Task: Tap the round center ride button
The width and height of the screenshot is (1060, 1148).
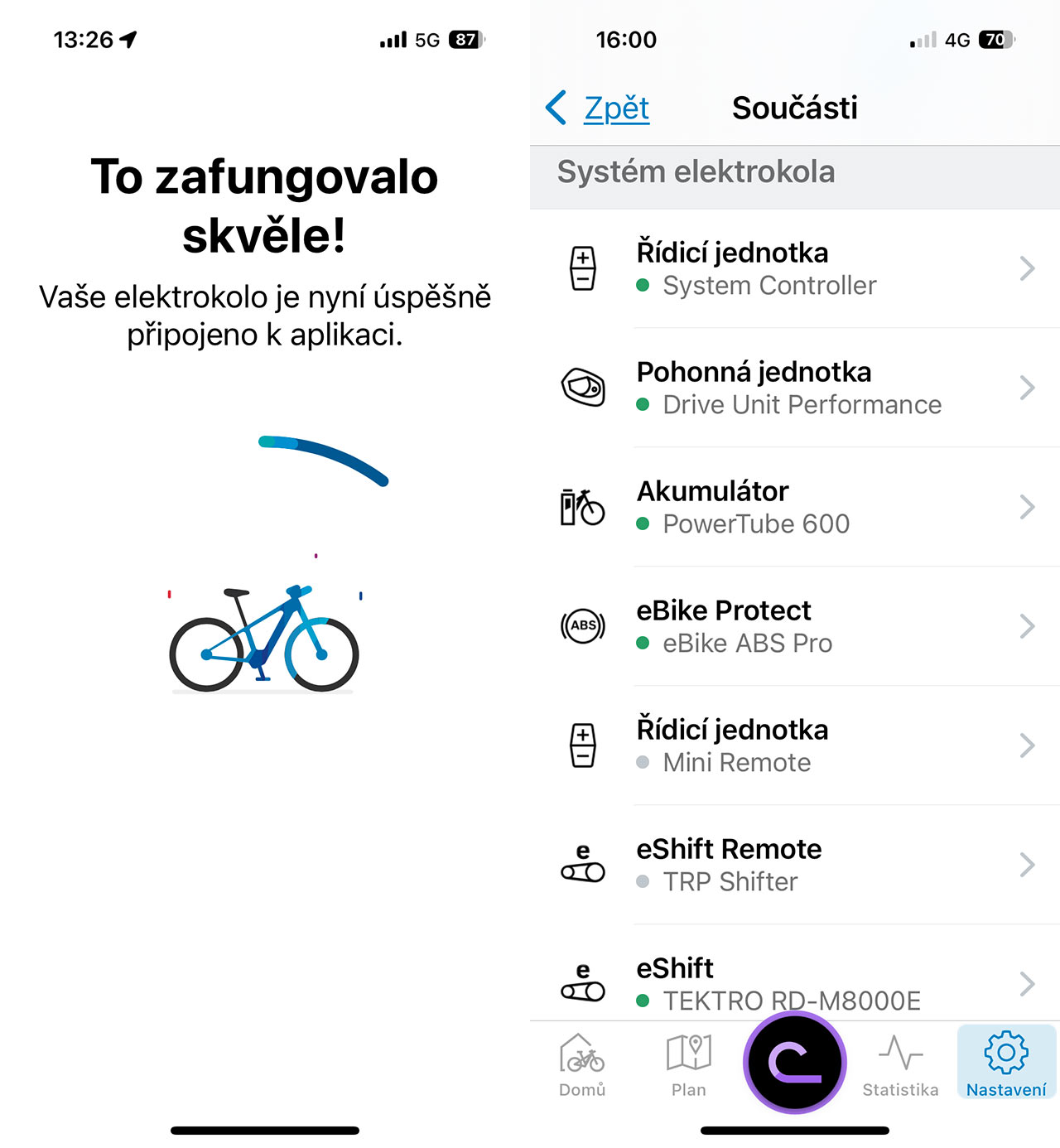Action: [x=795, y=1062]
